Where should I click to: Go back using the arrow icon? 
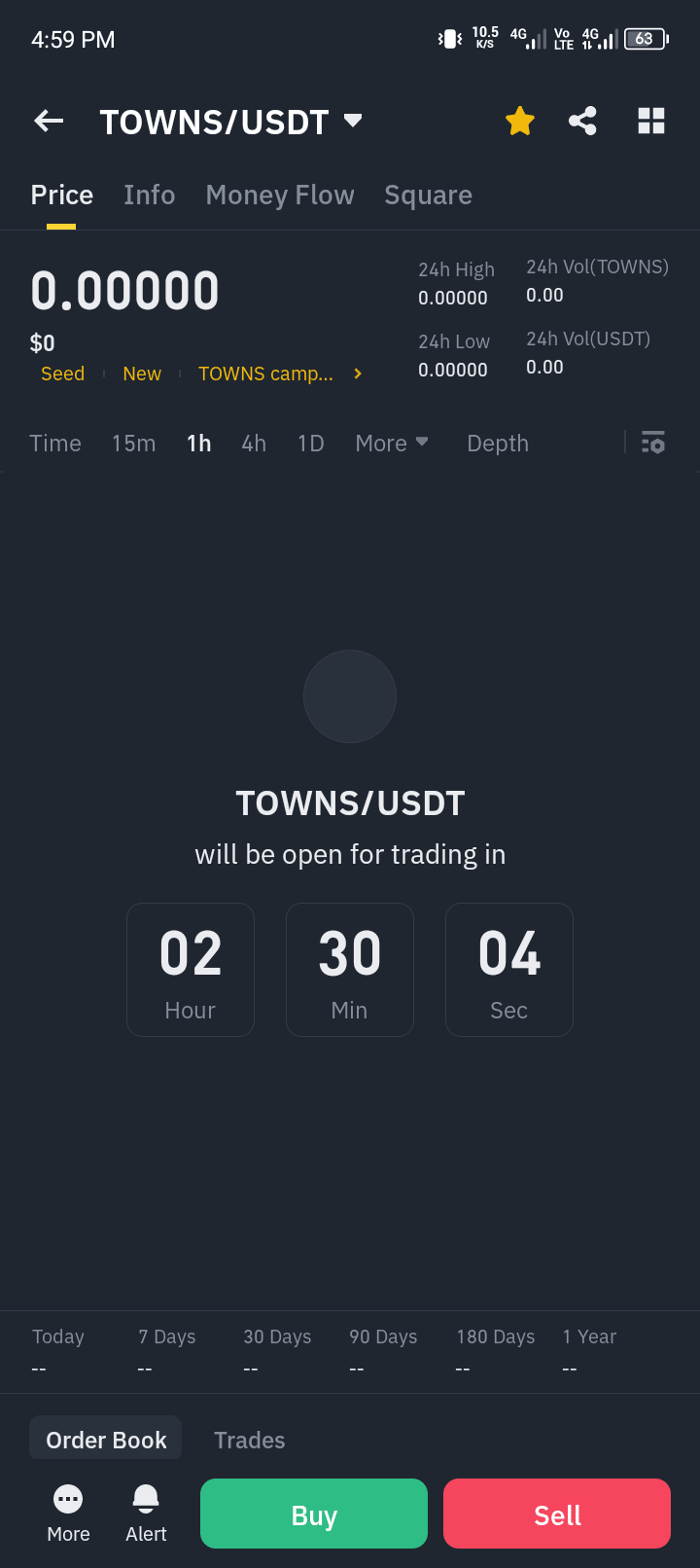(49, 121)
